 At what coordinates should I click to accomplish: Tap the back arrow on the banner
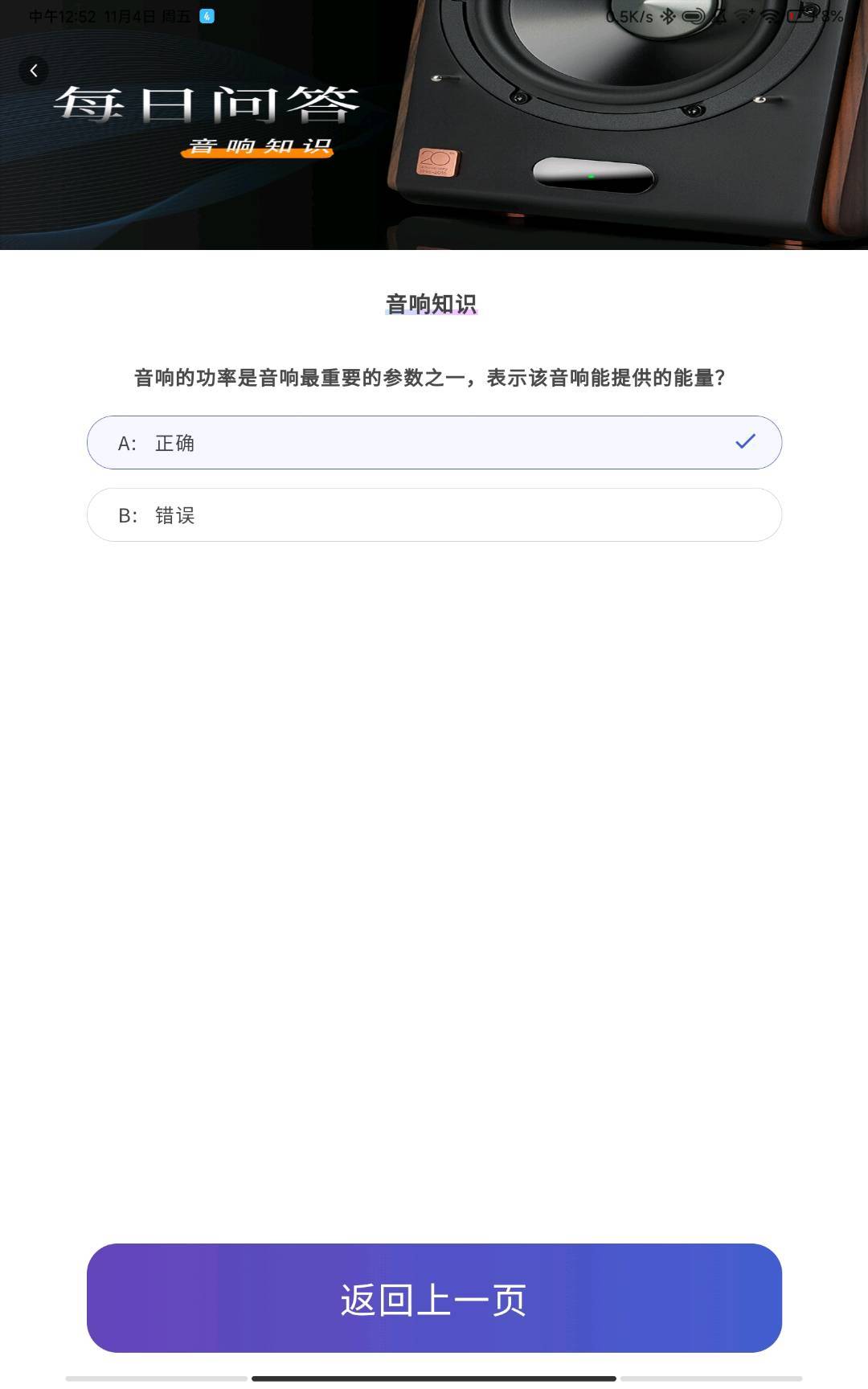point(34,71)
